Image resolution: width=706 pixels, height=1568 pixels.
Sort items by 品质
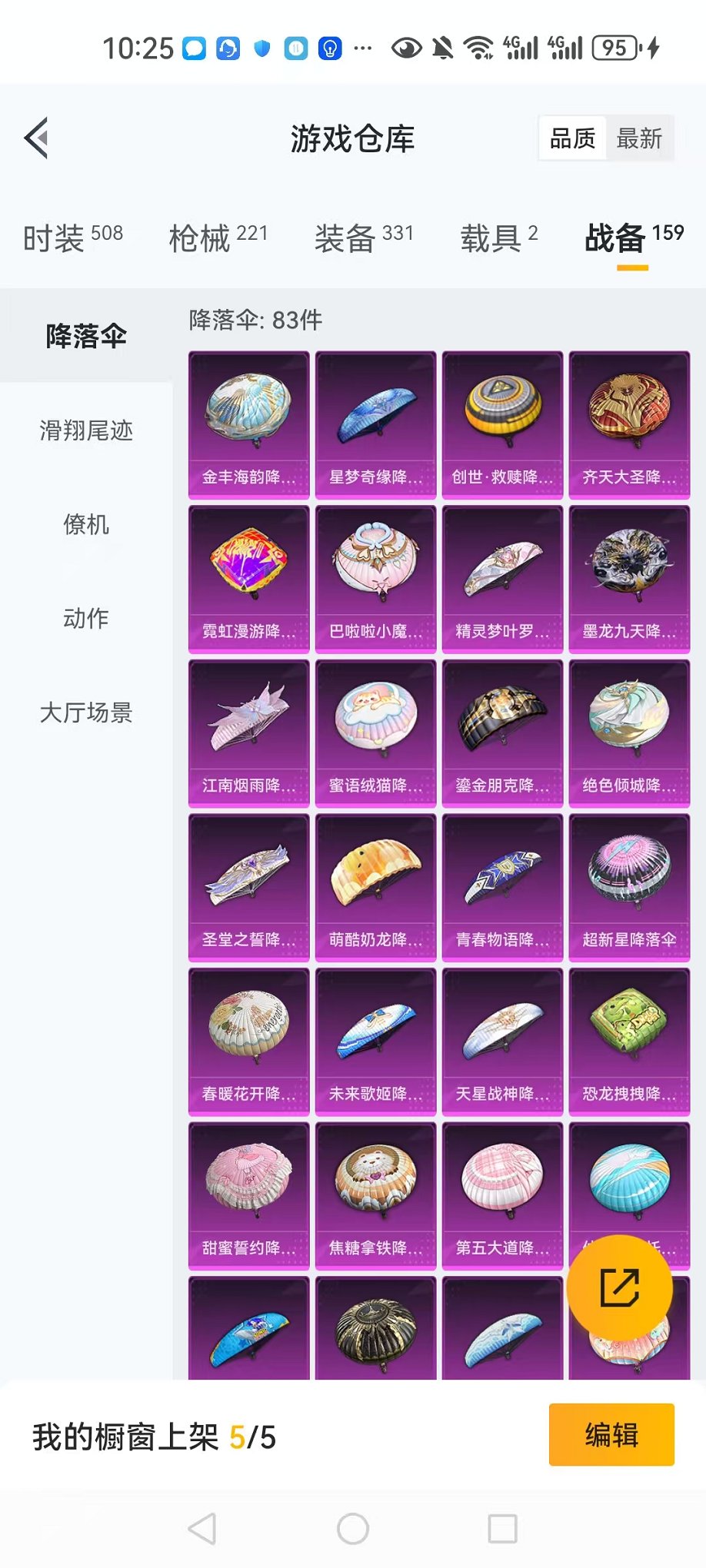click(x=572, y=138)
